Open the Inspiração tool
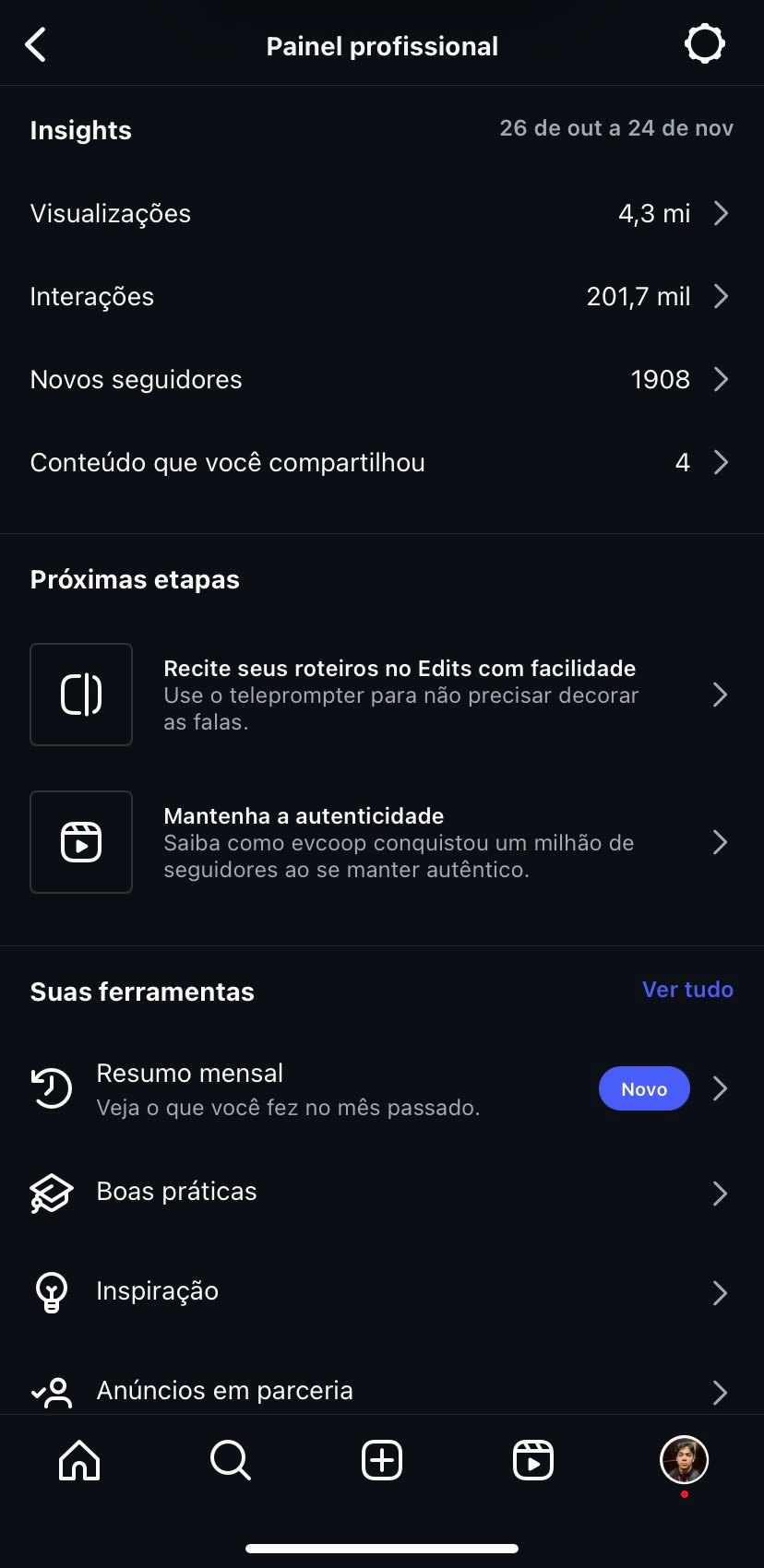Viewport: 764px width, 1568px height. pyautogui.click(x=381, y=1291)
